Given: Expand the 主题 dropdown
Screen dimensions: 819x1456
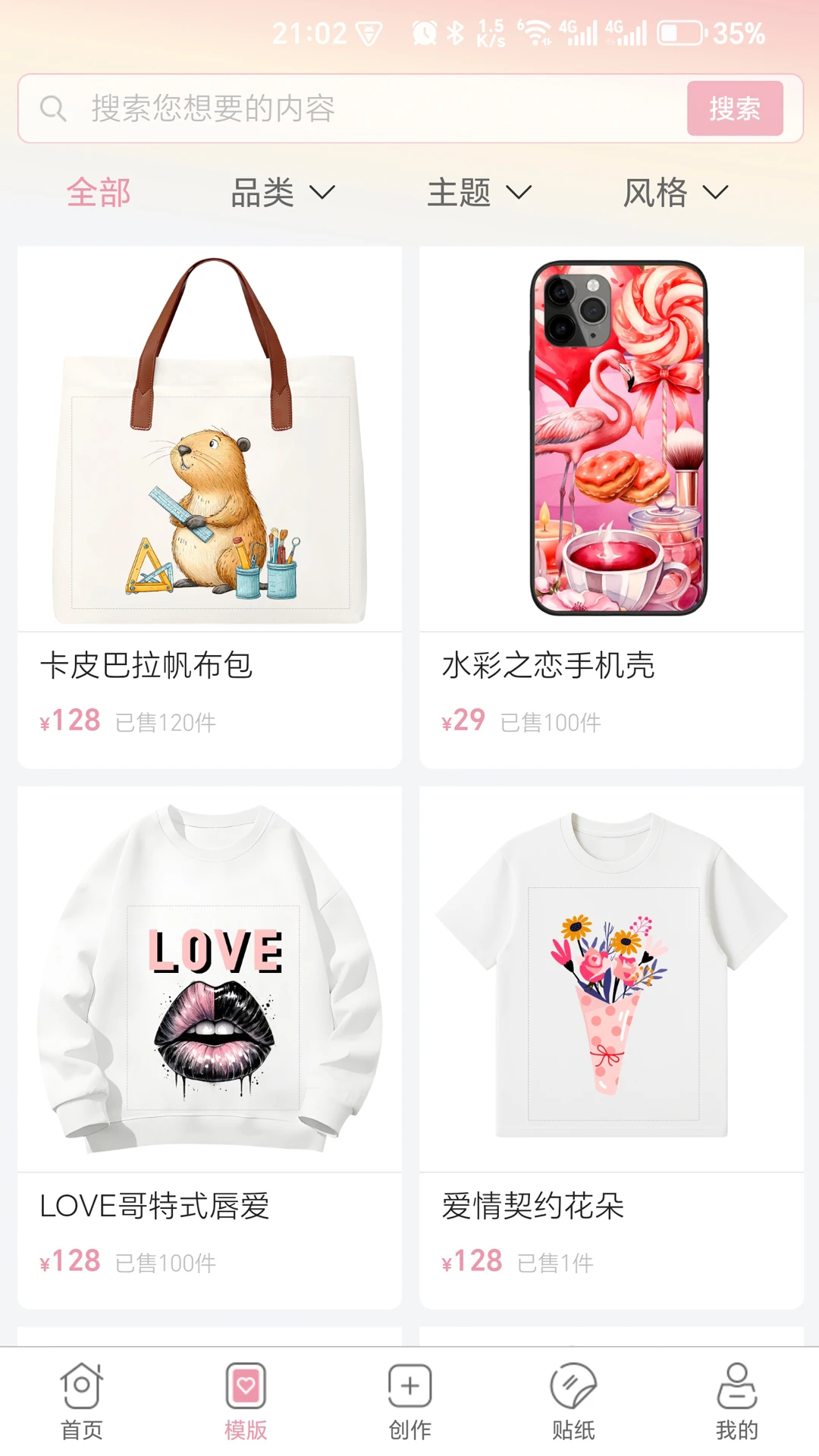Looking at the screenshot, I should [479, 193].
